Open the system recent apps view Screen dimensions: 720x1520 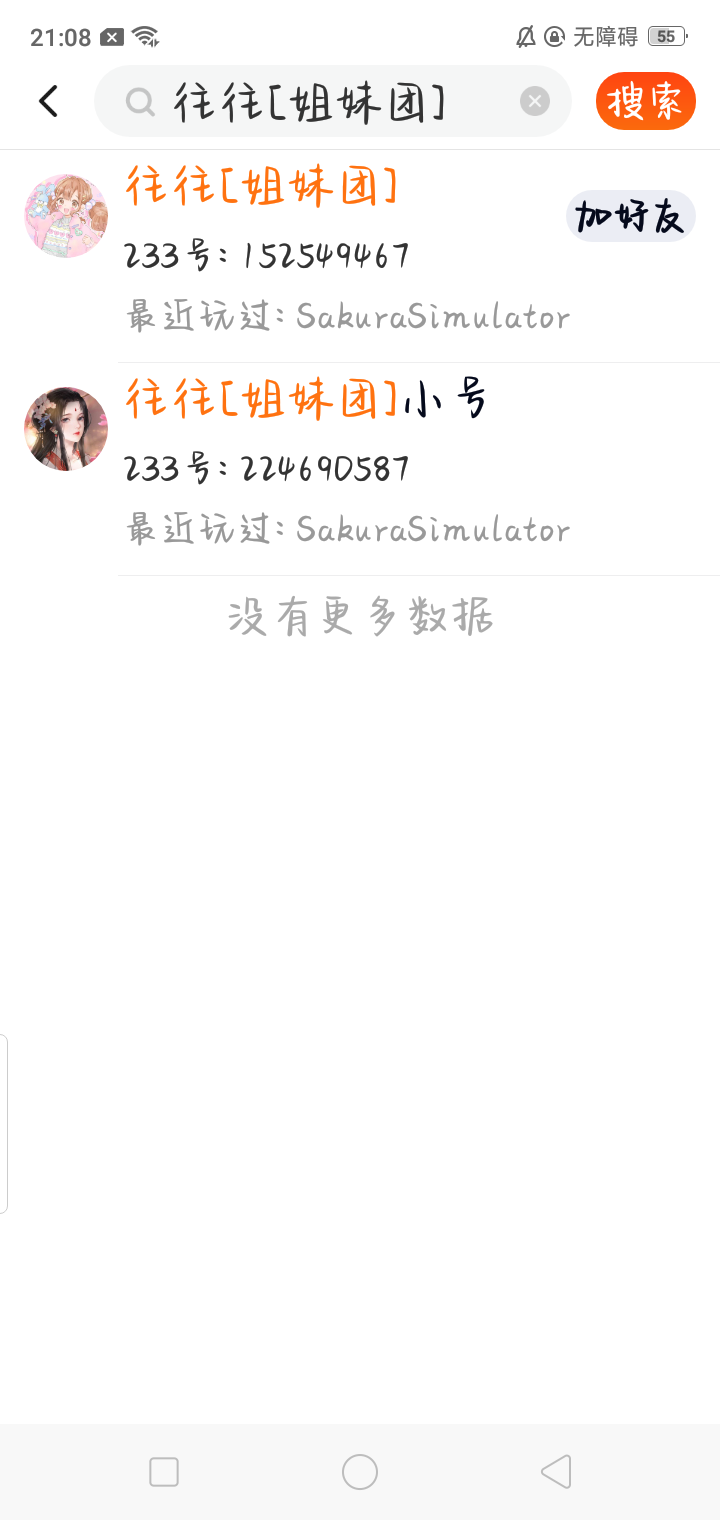[164, 1472]
